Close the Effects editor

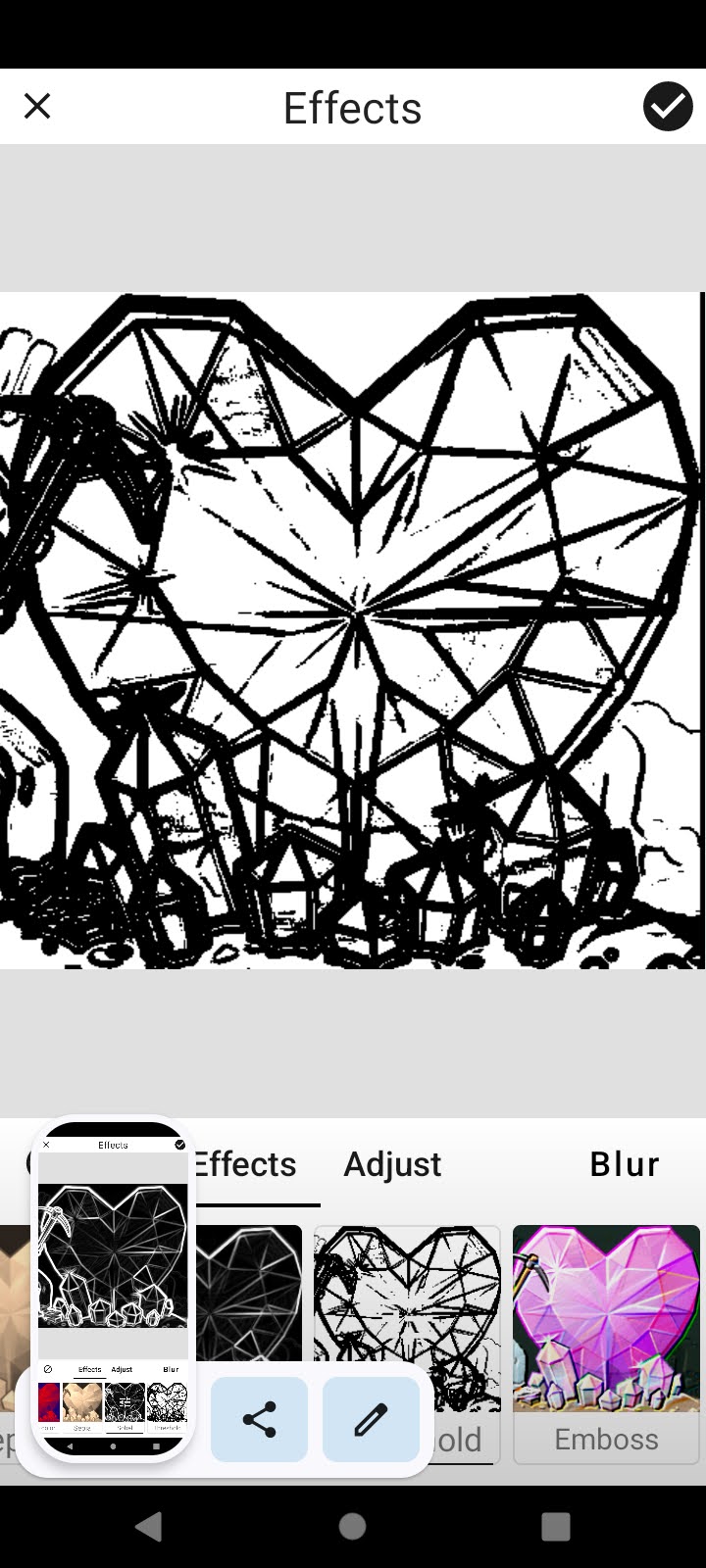pyautogui.click(x=37, y=106)
